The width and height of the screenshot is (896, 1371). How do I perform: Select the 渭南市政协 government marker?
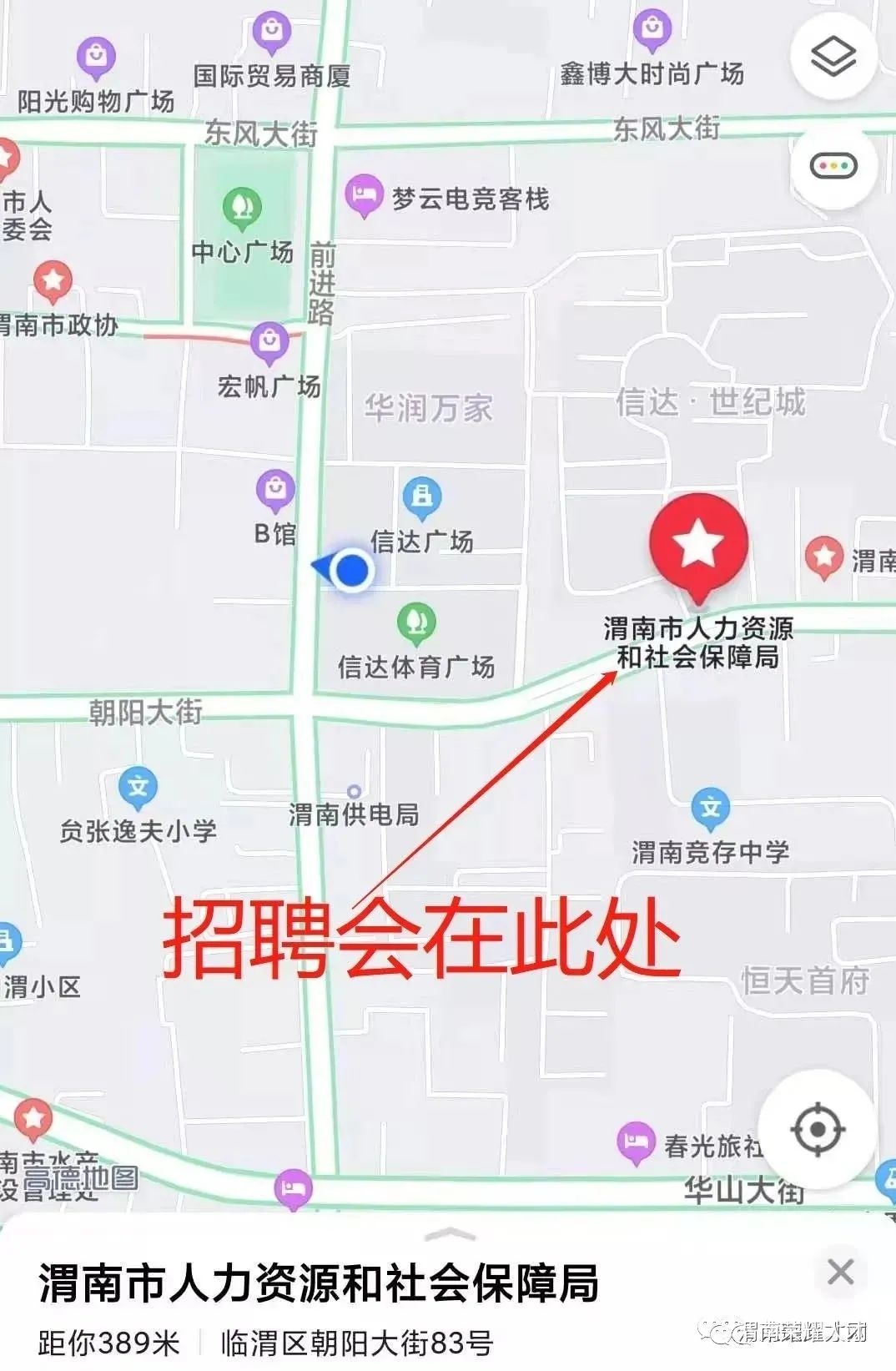(x=53, y=280)
